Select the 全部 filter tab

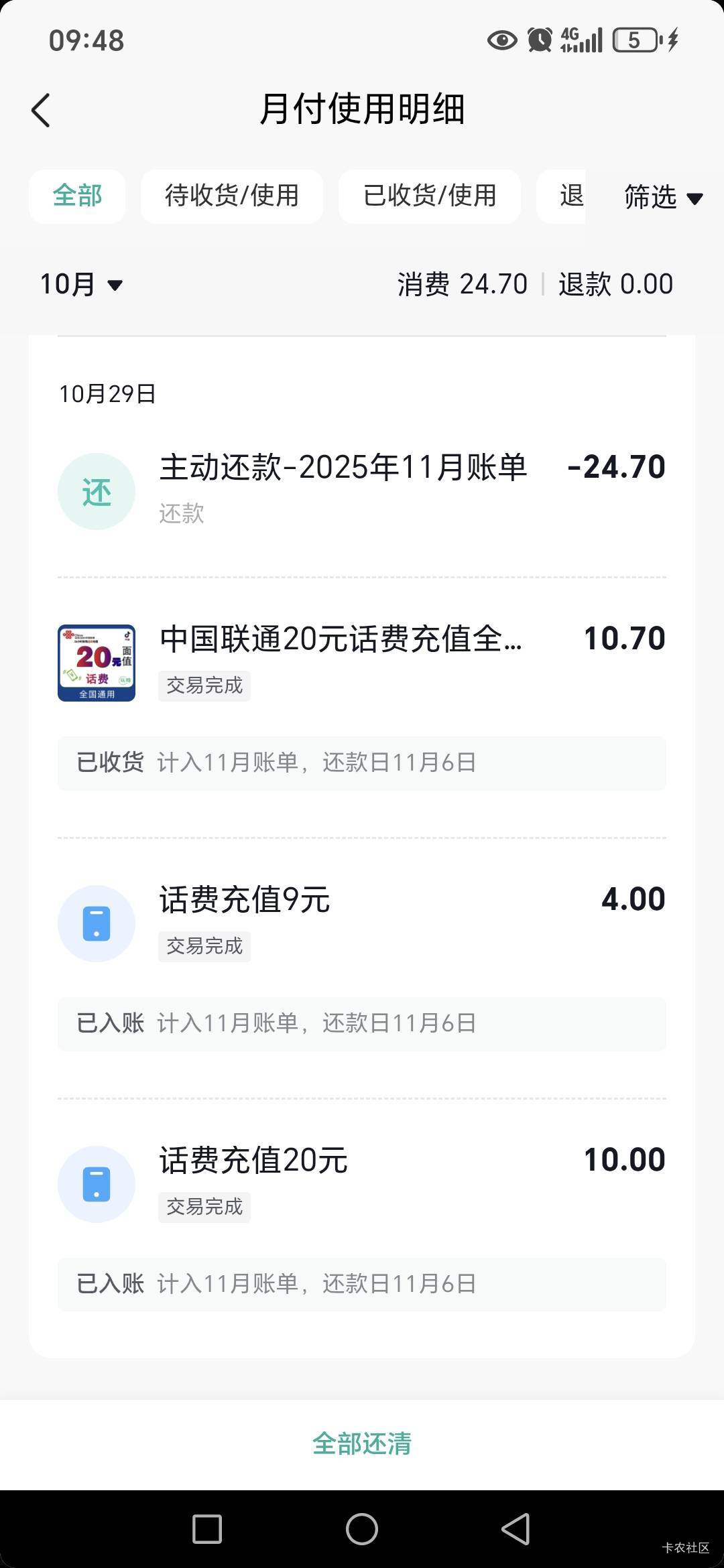click(x=77, y=196)
